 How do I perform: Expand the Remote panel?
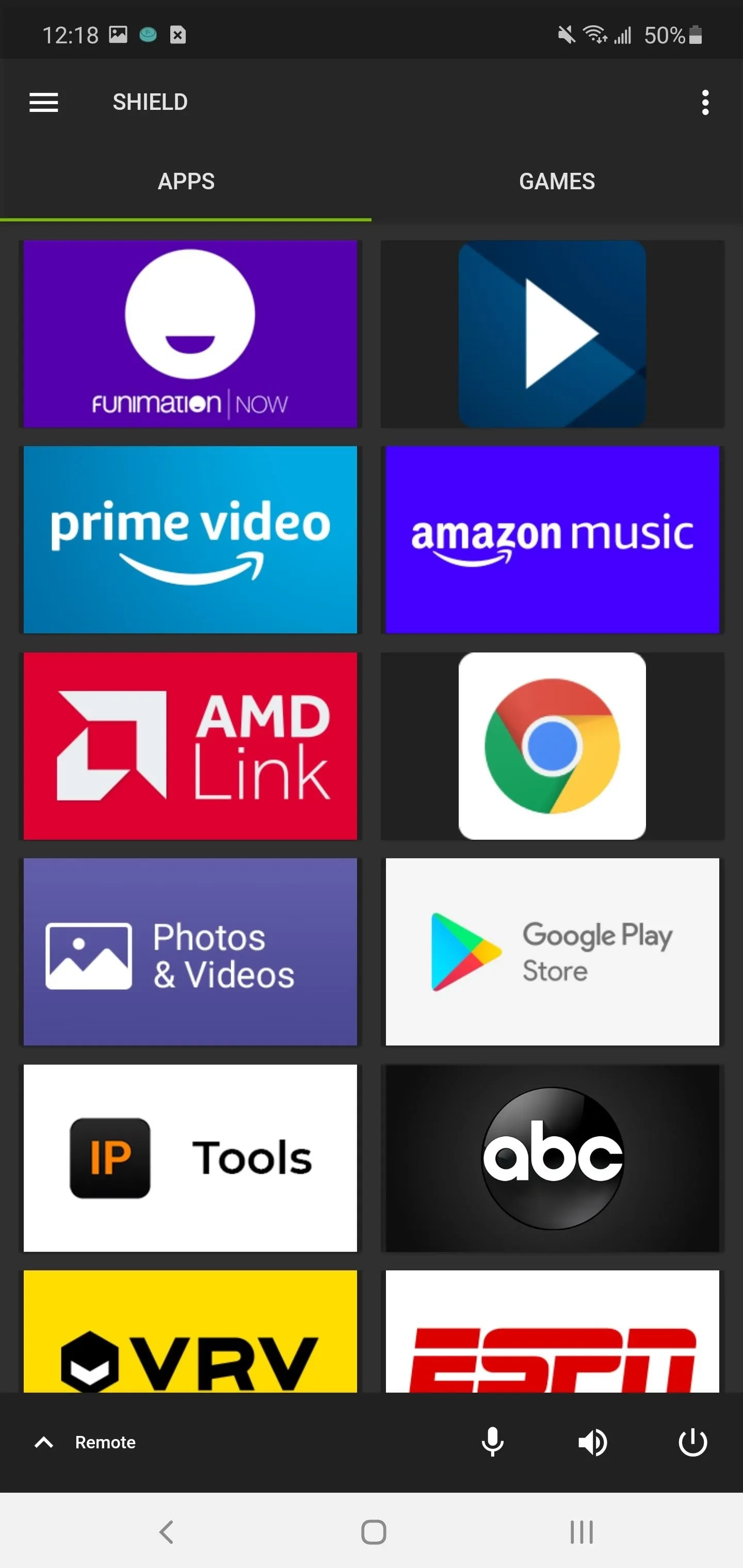[x=85, y=1442]
